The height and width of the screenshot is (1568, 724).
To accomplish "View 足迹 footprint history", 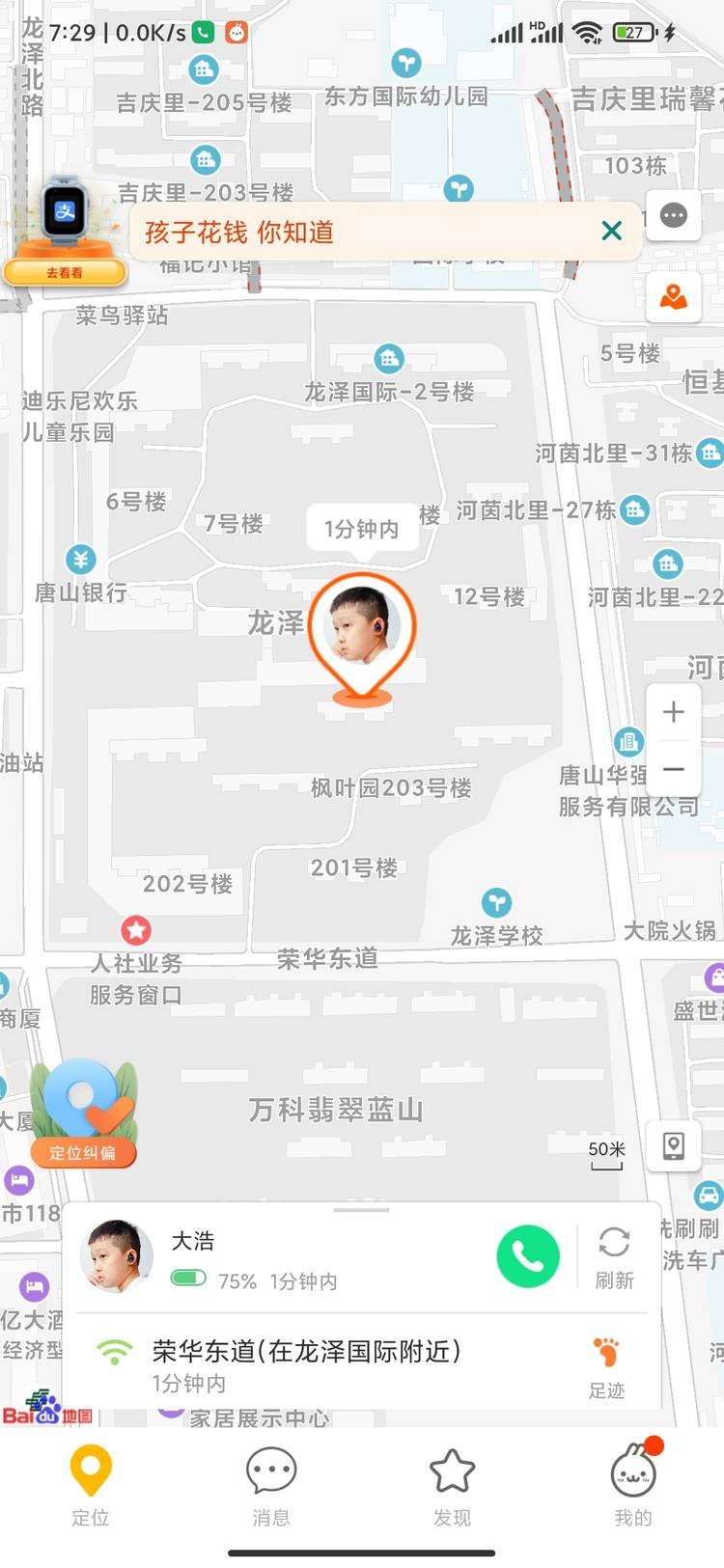I will pos(607,1366).
